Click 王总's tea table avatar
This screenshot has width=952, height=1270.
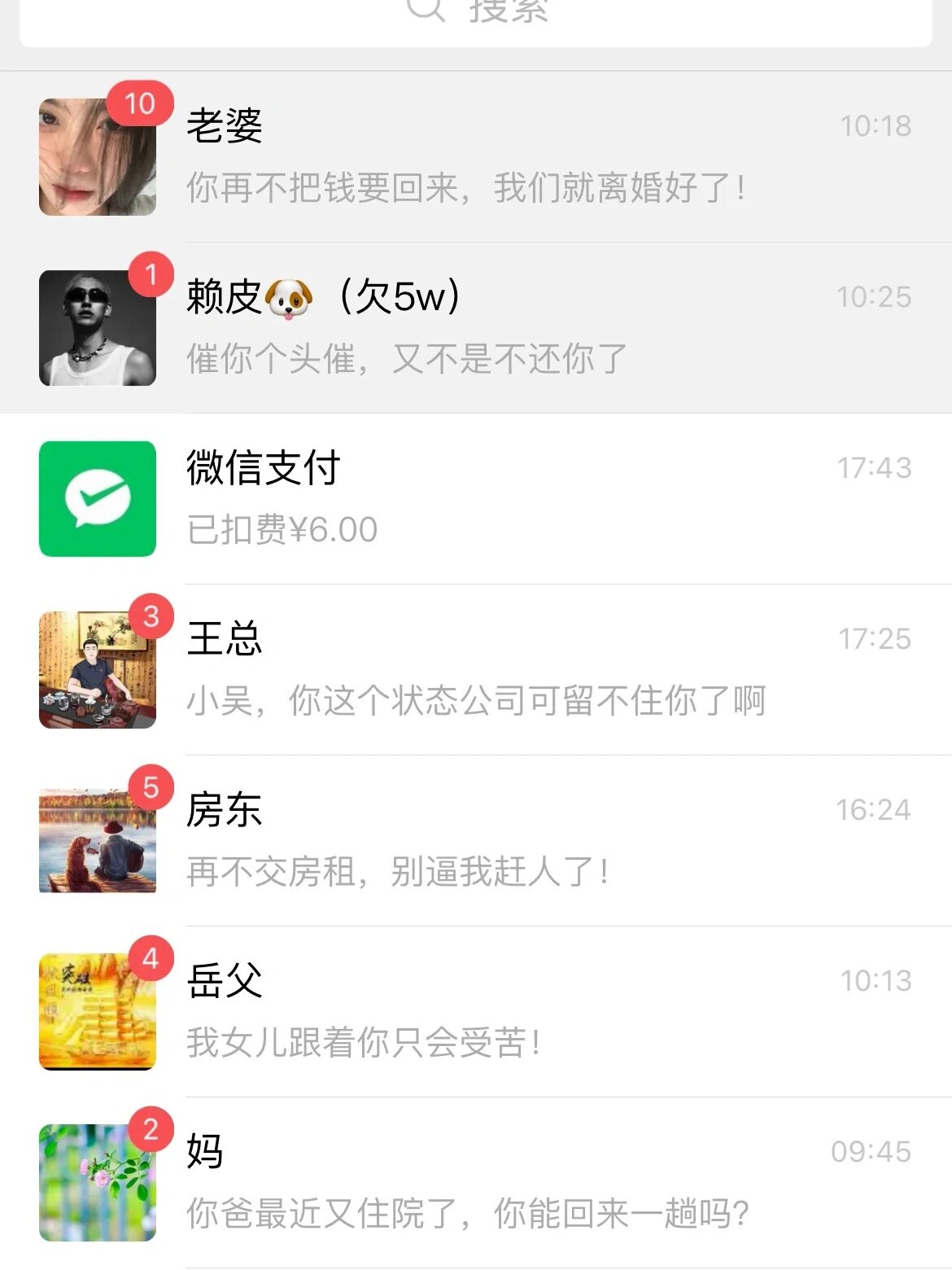coord(97,669)
